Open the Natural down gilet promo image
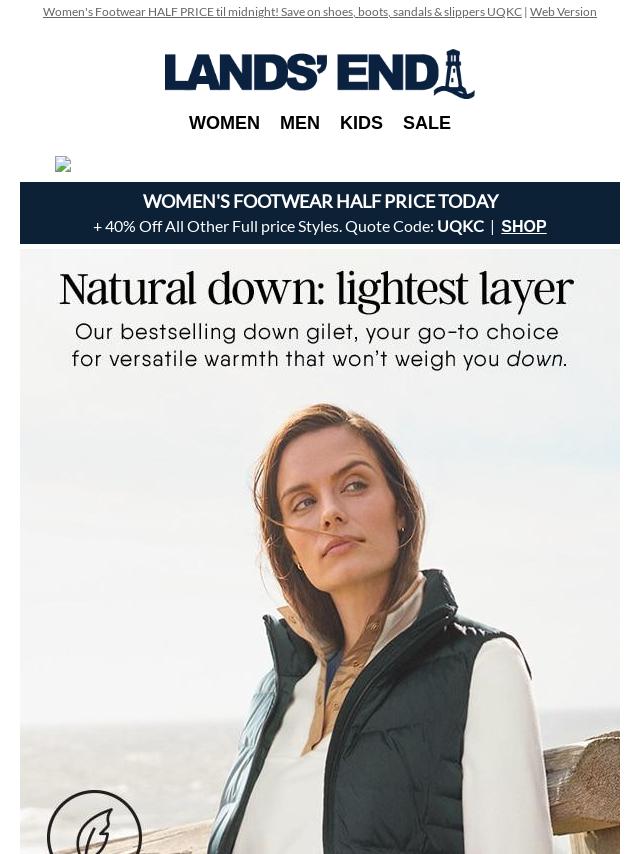640x854 pixels. tap(320, 550)
